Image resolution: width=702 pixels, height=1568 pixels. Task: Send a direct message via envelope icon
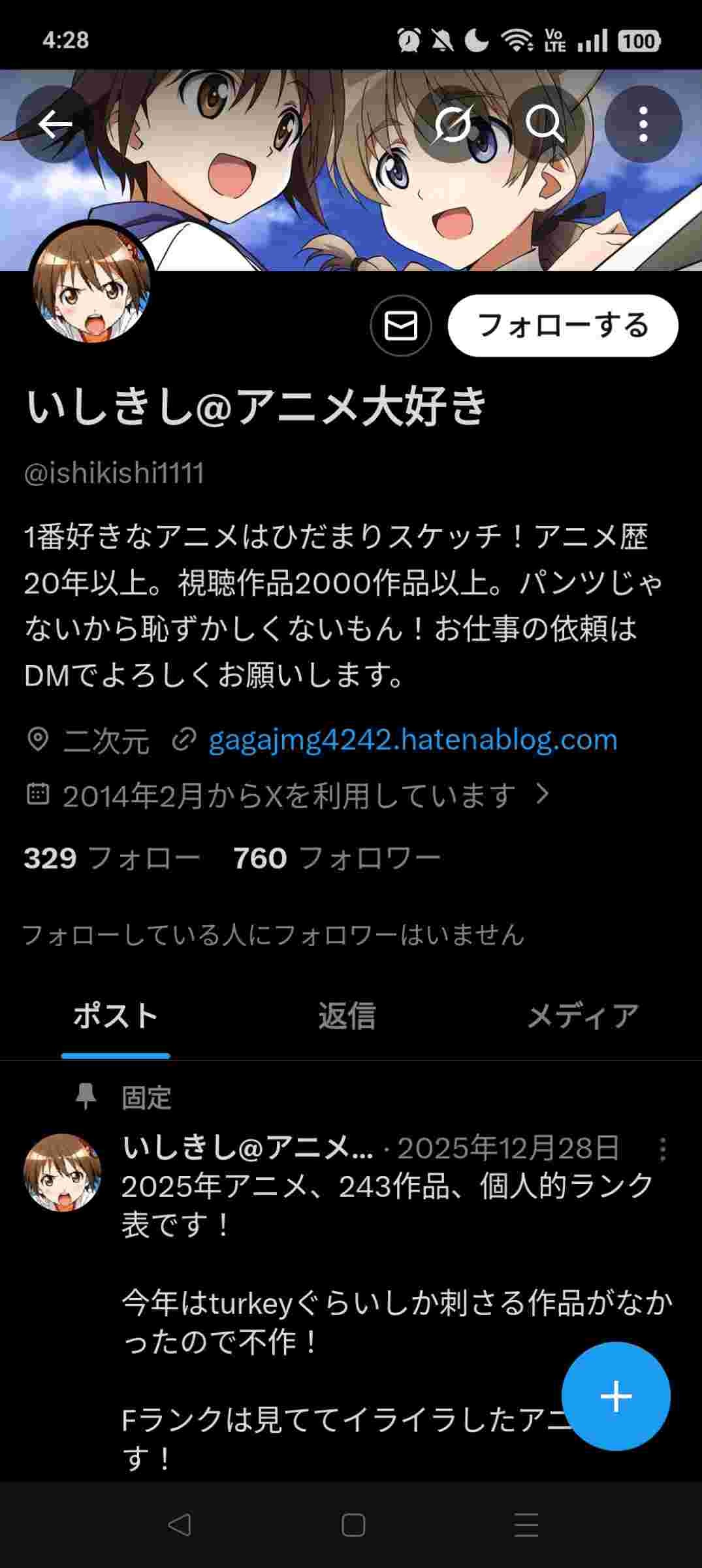tap(401, 325)
